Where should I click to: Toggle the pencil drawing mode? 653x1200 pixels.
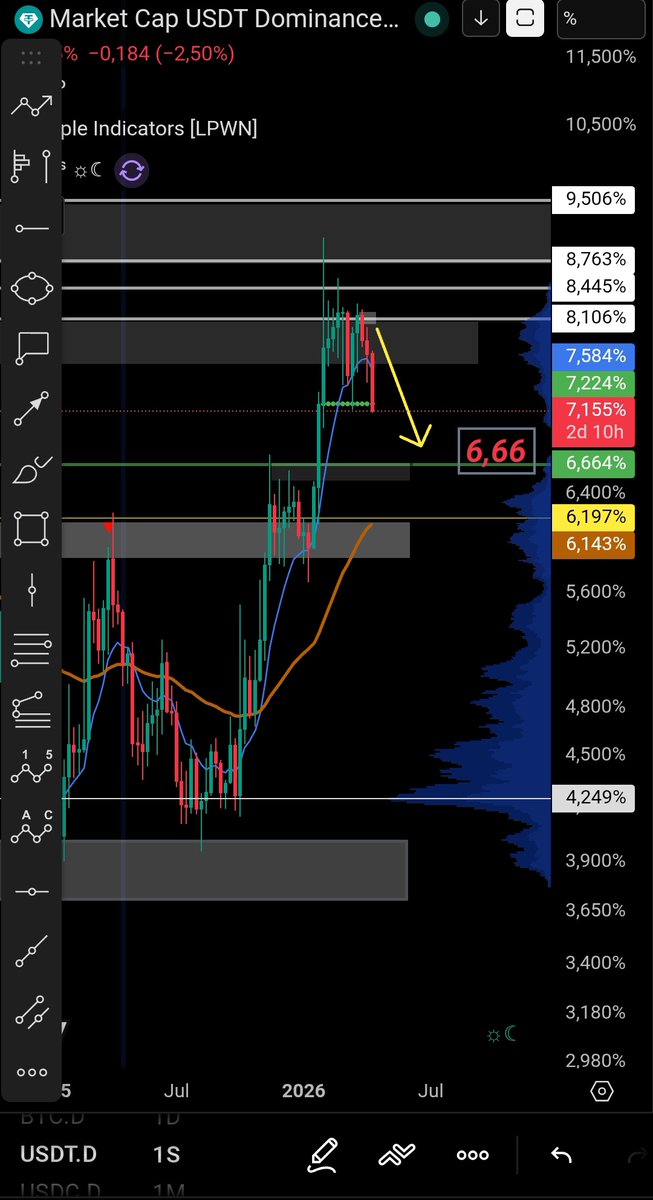321,1155
